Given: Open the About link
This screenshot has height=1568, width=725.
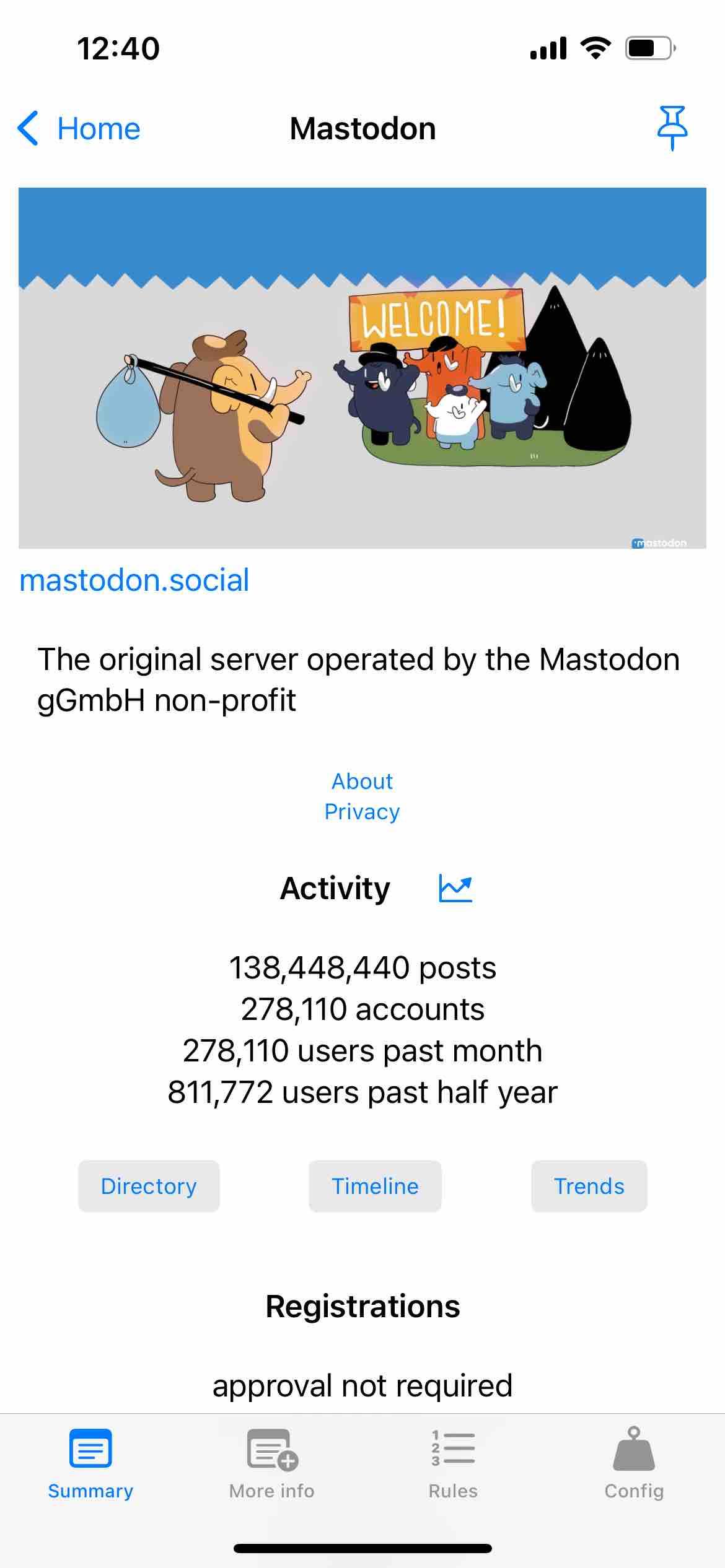Looking at the screenshot, I should tap(362, 782).
